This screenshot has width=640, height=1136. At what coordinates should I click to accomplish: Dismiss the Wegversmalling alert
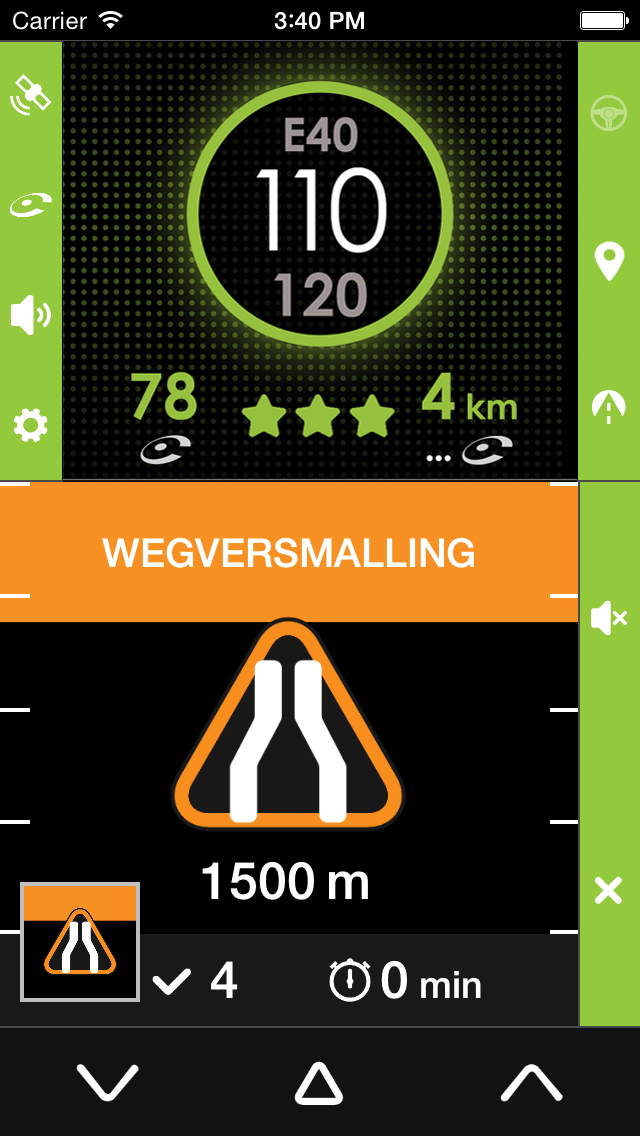click(608, 890)
